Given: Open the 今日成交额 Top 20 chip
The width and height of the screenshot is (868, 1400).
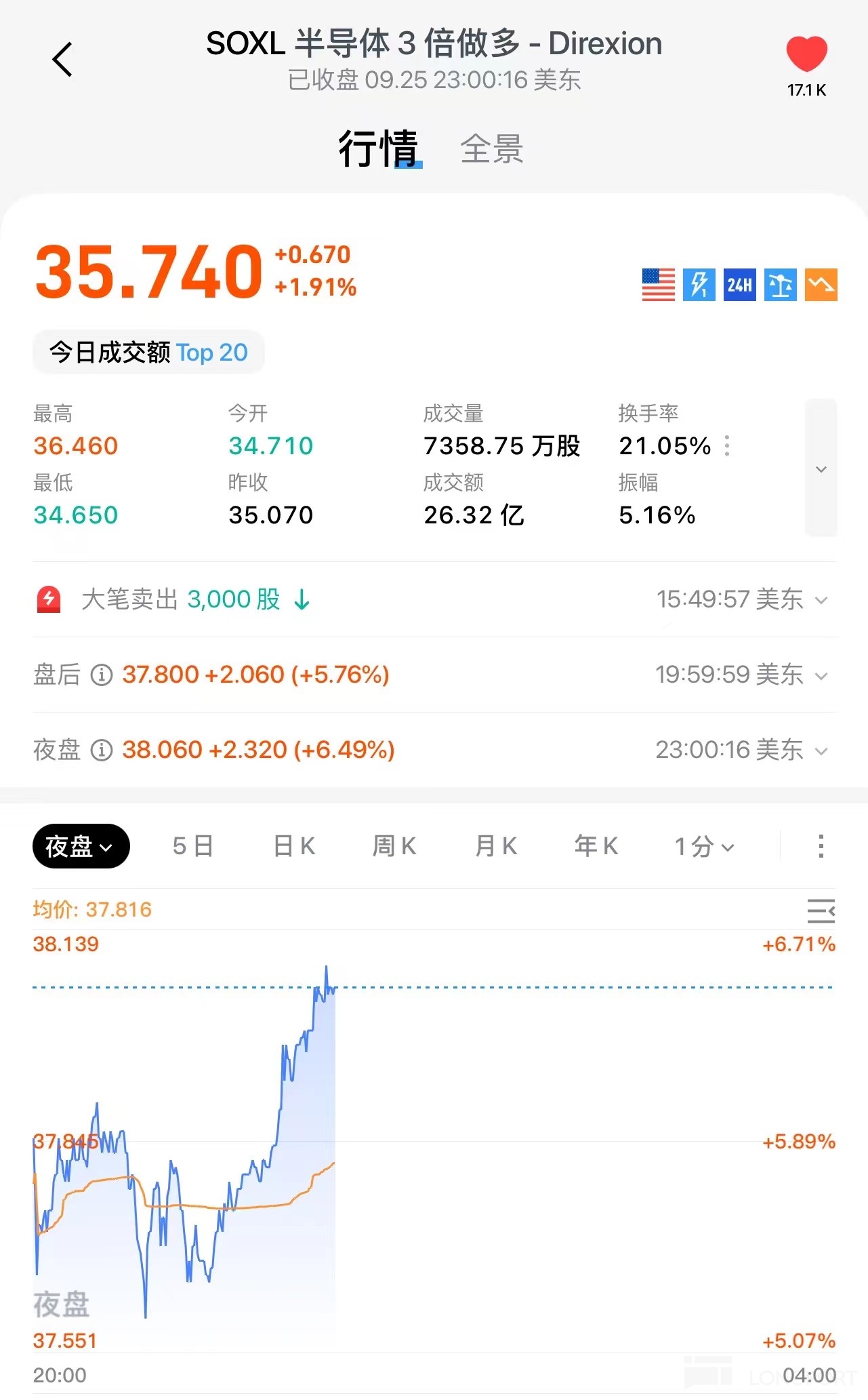Looking at the screenshot, I should click(148, 352).
